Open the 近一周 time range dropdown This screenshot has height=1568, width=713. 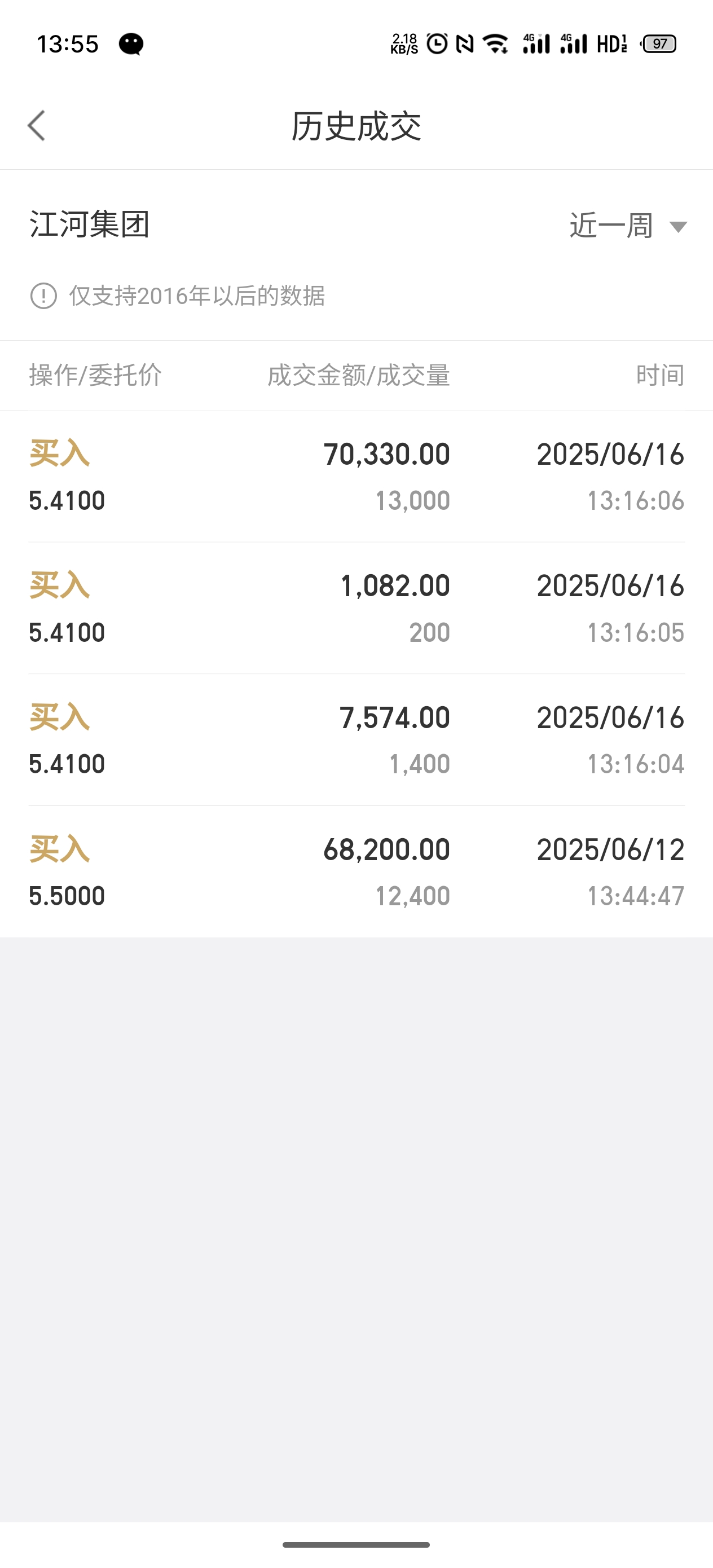(628, 226)
